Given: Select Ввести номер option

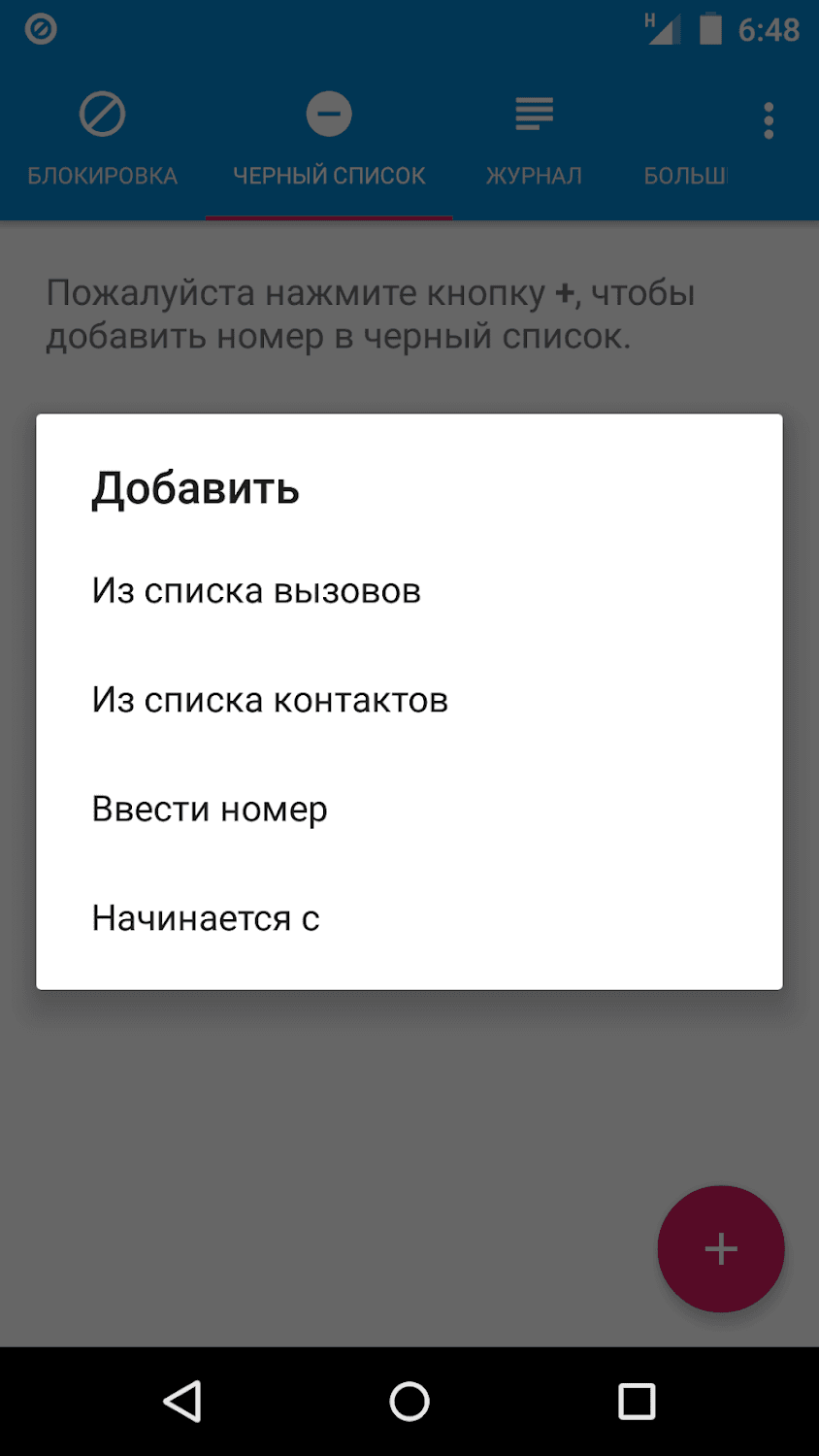Looking at the screenshot, I should (x=210, y=810).
